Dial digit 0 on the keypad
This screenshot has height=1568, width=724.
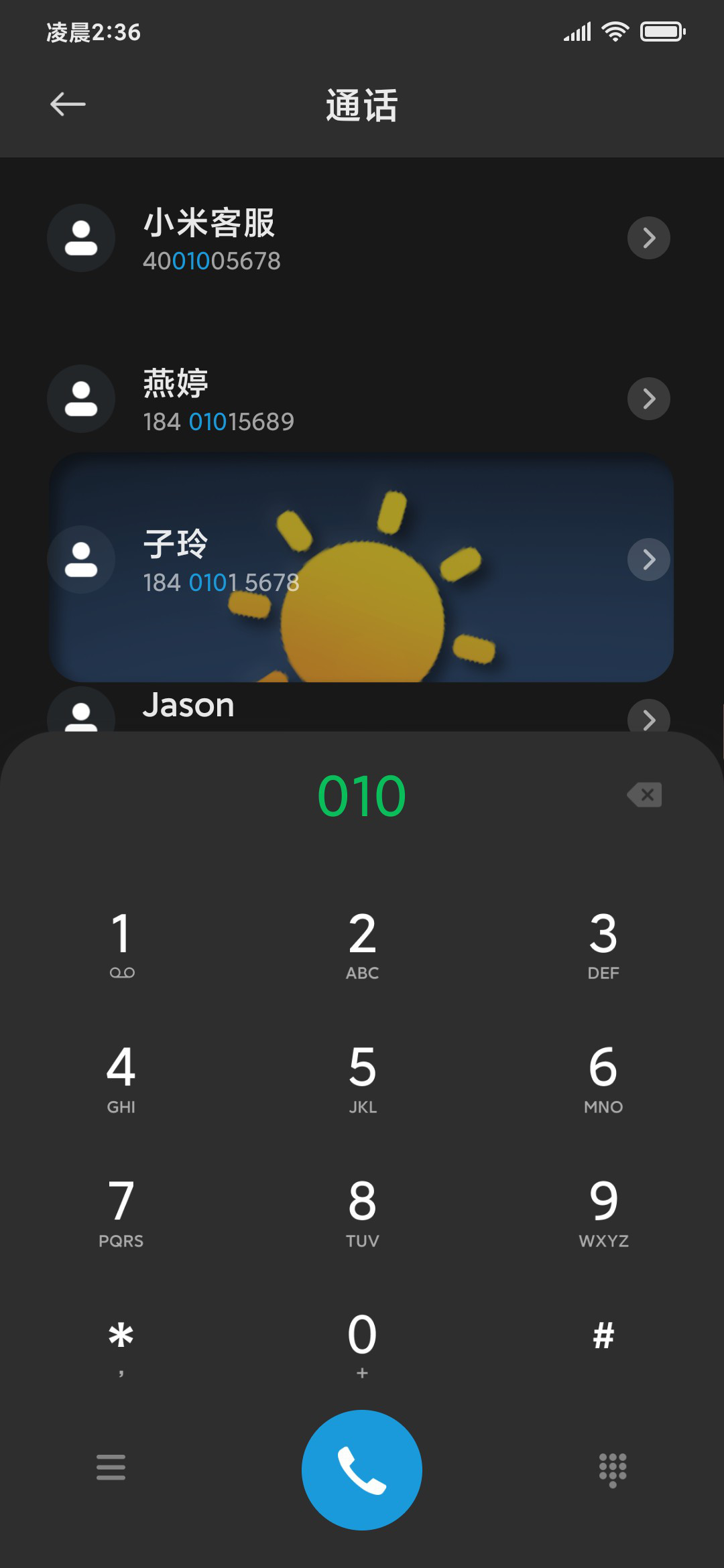362,1346
